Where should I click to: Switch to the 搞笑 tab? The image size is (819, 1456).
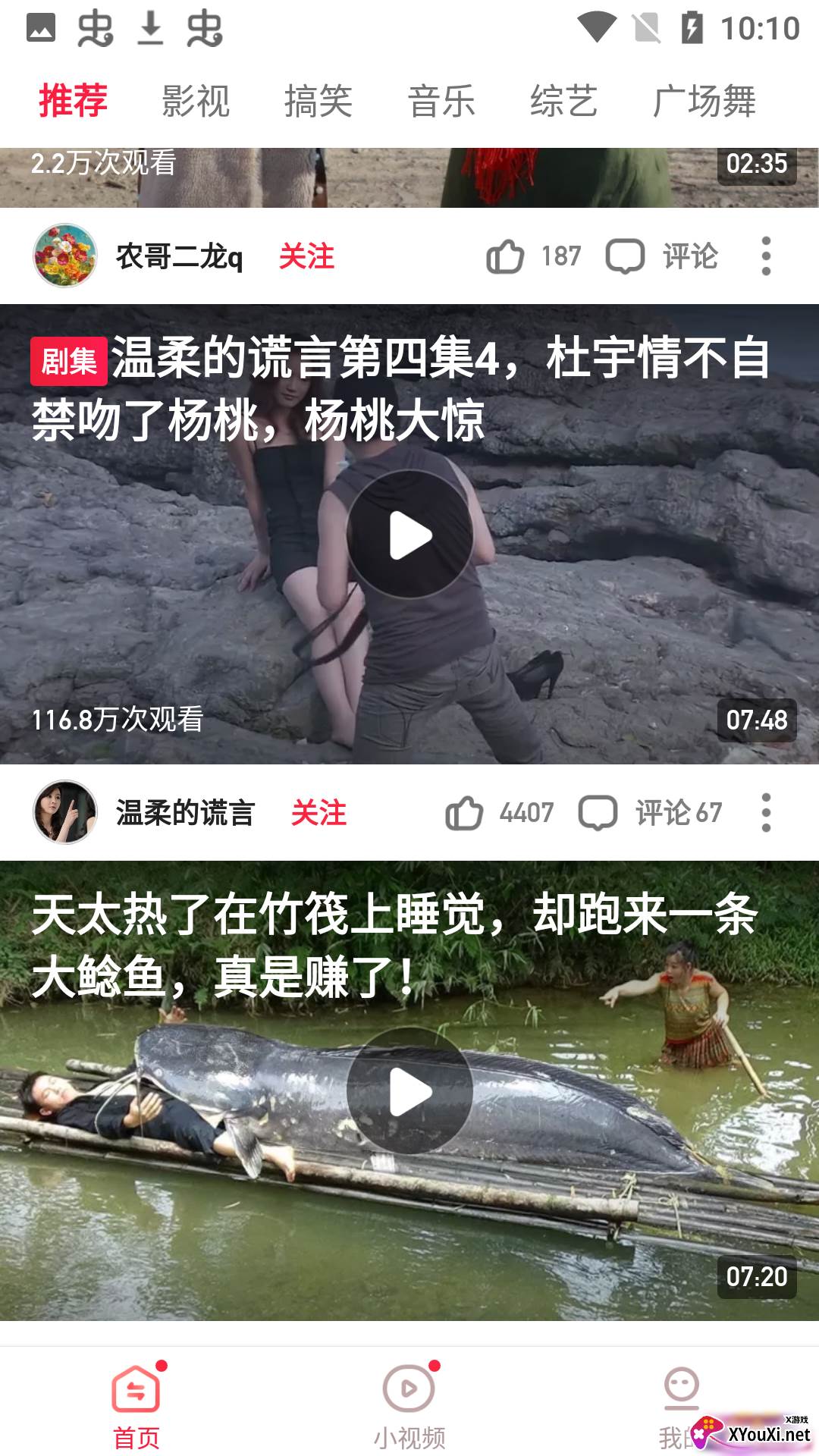[x=318, y=102]
